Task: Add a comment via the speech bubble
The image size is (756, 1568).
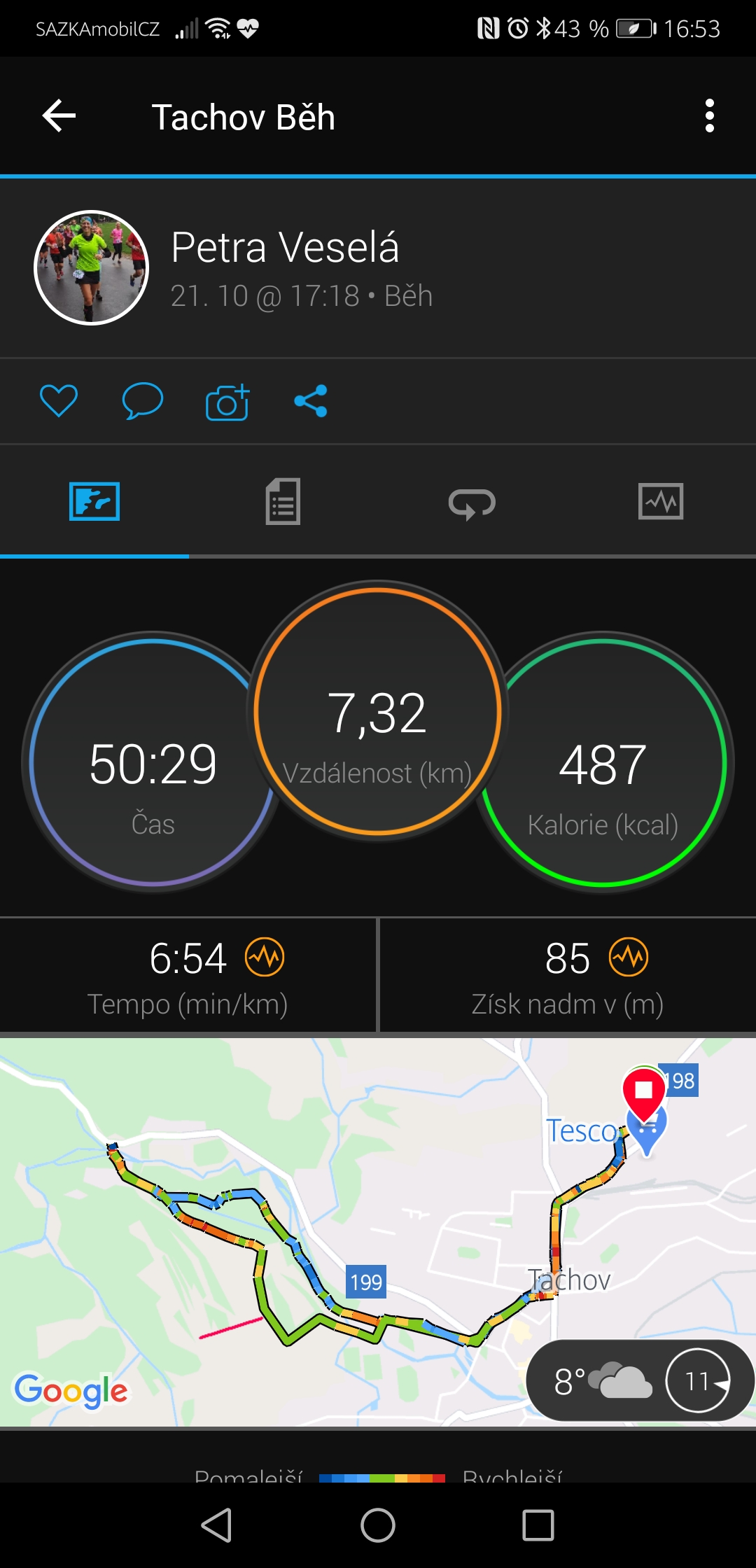Action: click(143, 401)
